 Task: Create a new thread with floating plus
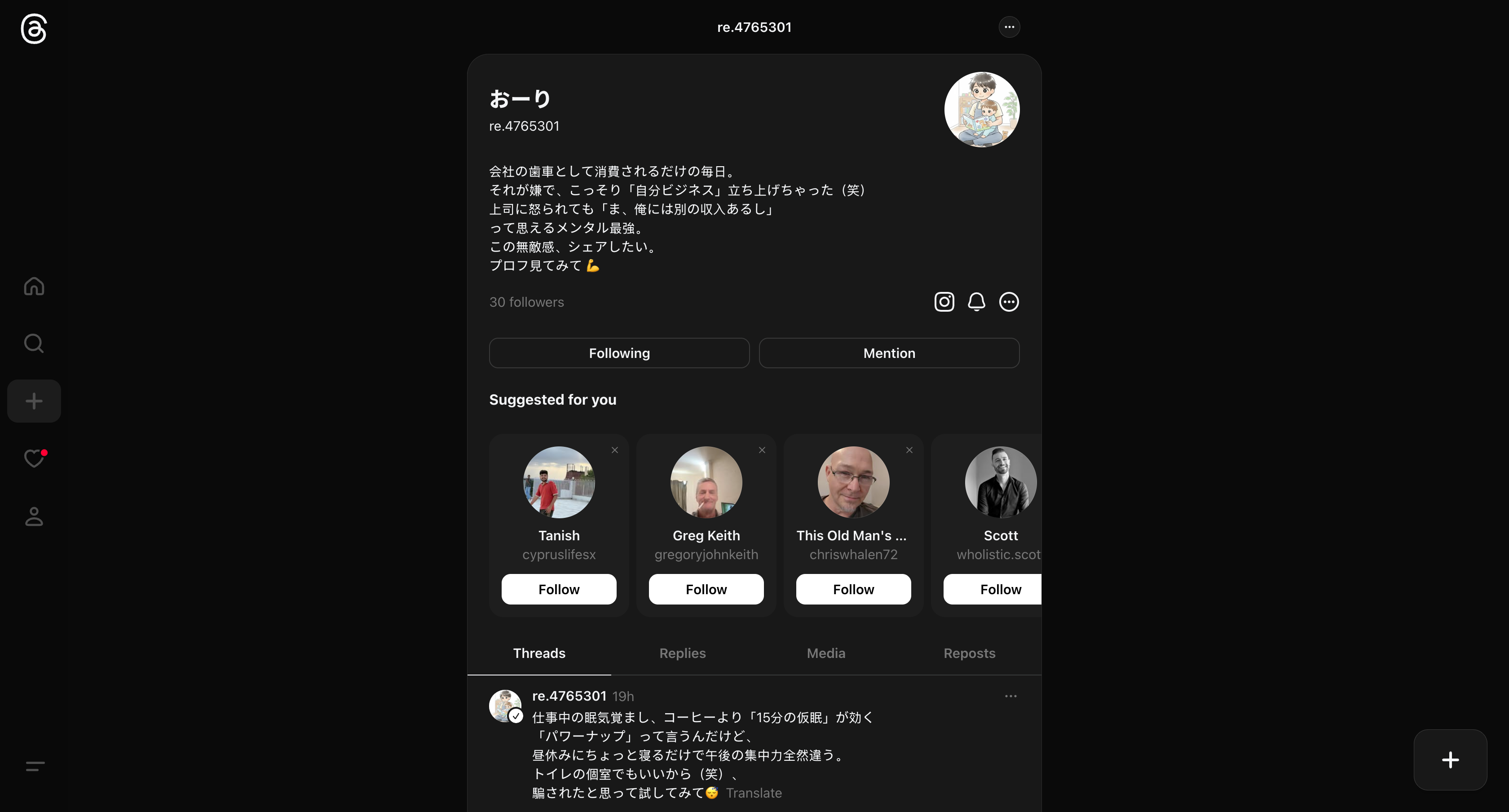pyautogui.click(x=1450, y=760)
